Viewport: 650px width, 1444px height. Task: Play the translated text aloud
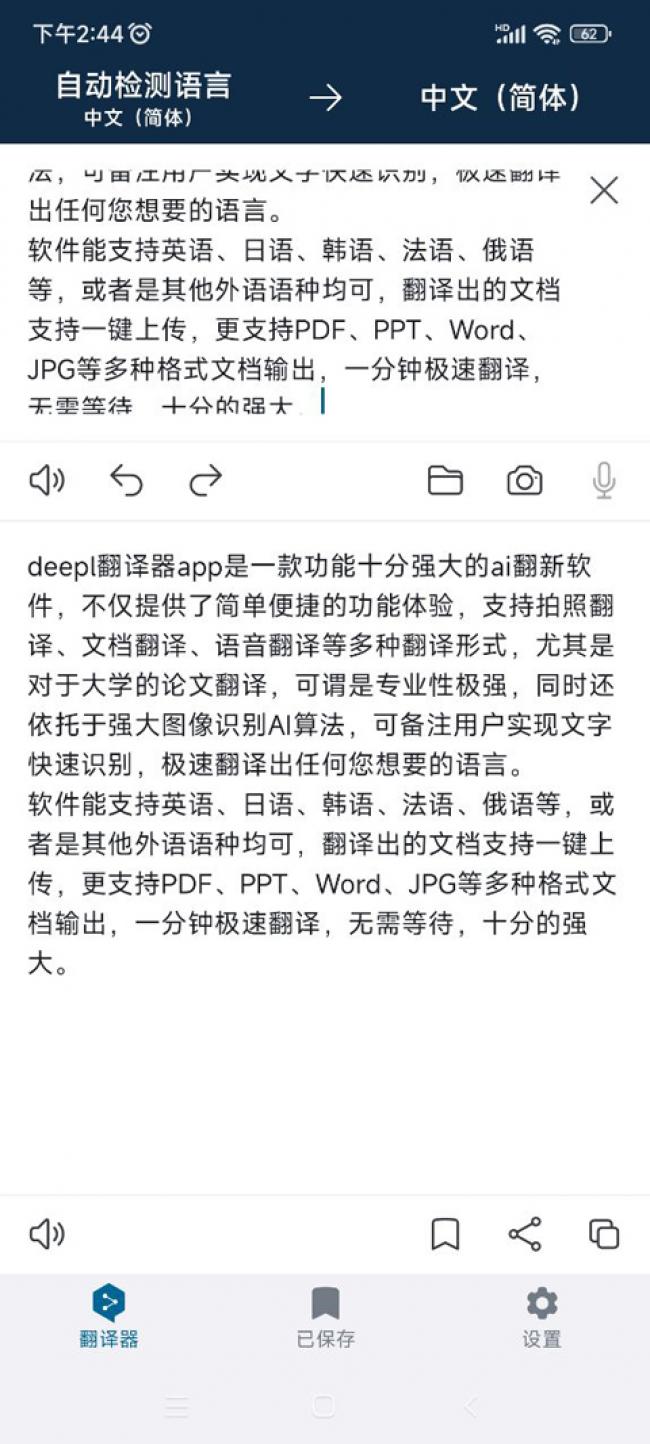coord(47,1234)
